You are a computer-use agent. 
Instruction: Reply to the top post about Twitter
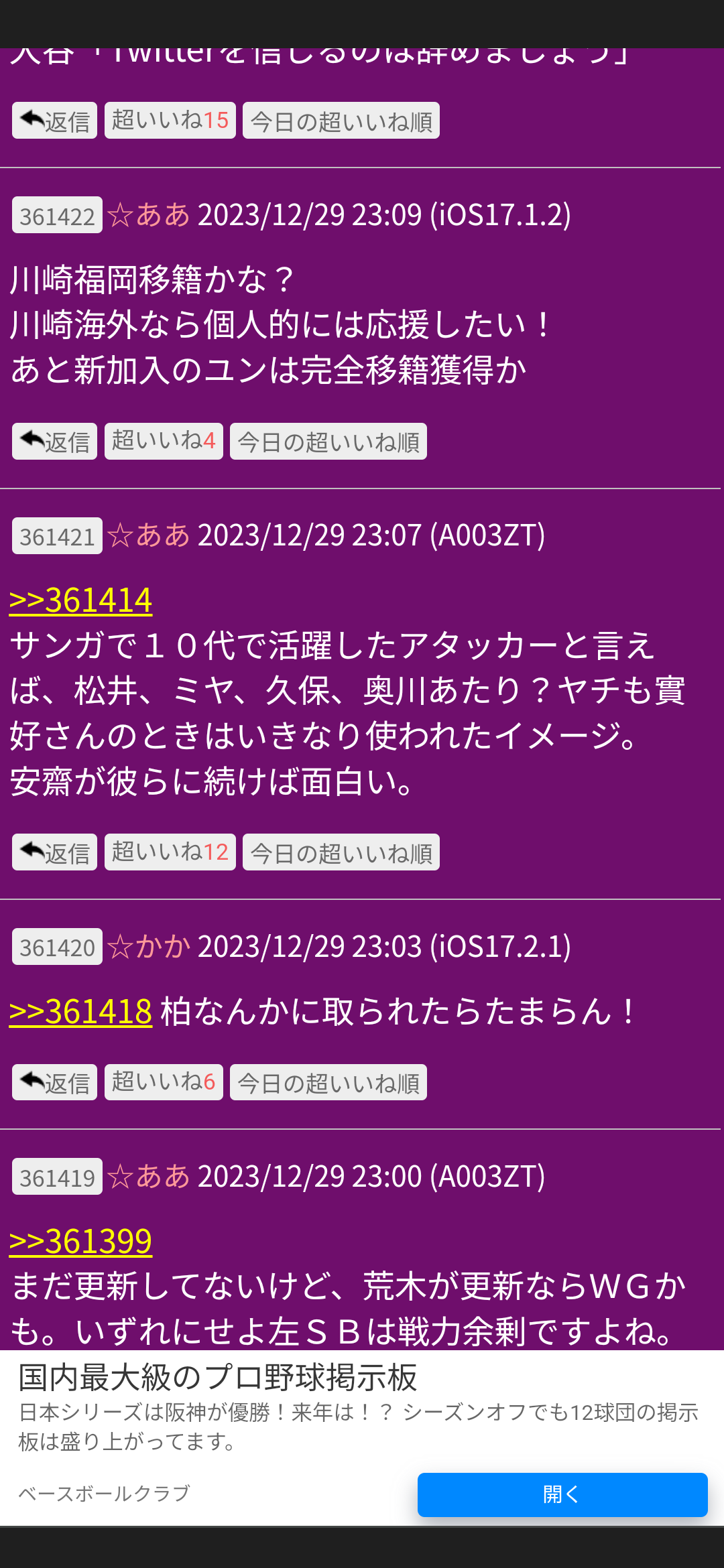click(x=54, y=121)
